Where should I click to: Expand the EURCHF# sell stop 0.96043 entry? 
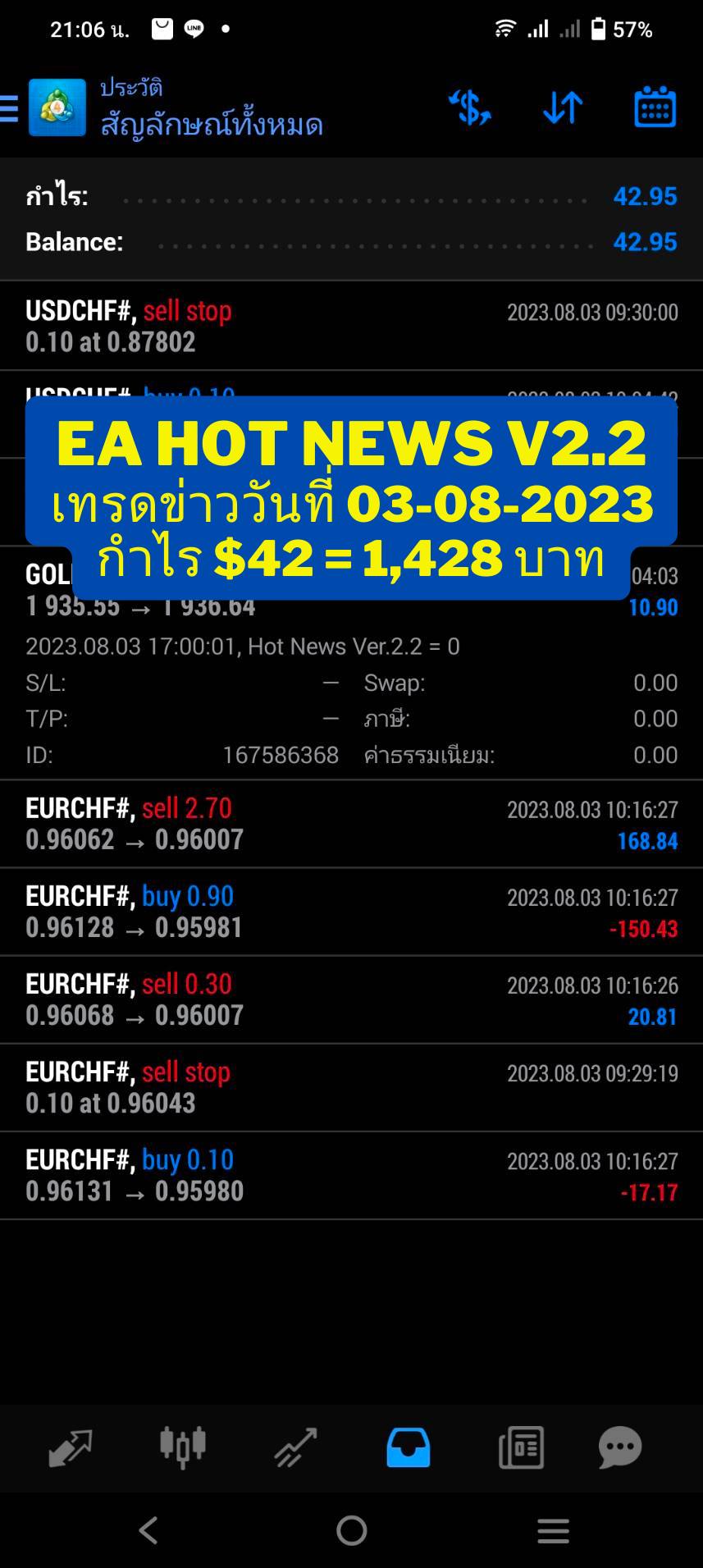coord(351,1087)
